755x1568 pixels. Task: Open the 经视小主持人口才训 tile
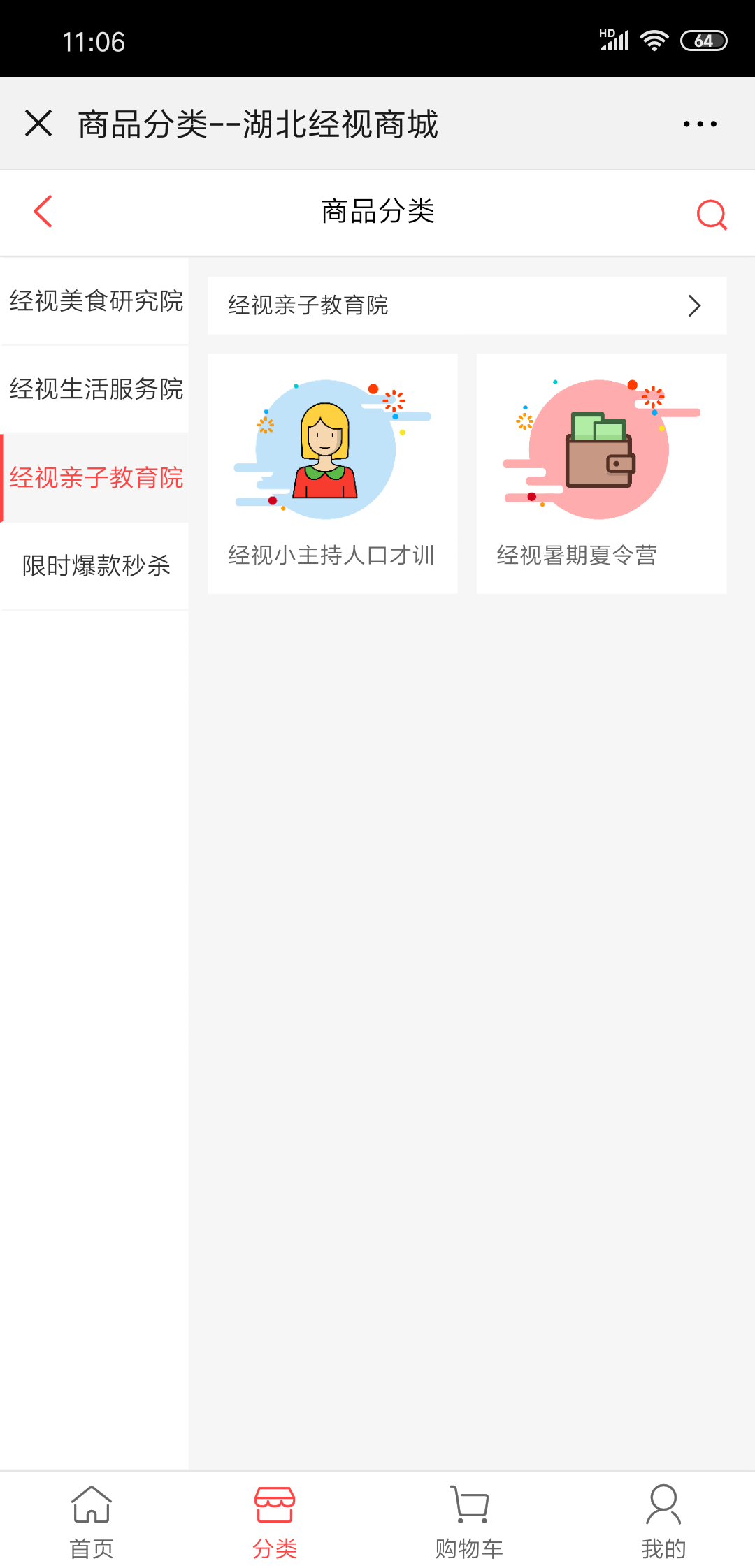tap(332, 473)
